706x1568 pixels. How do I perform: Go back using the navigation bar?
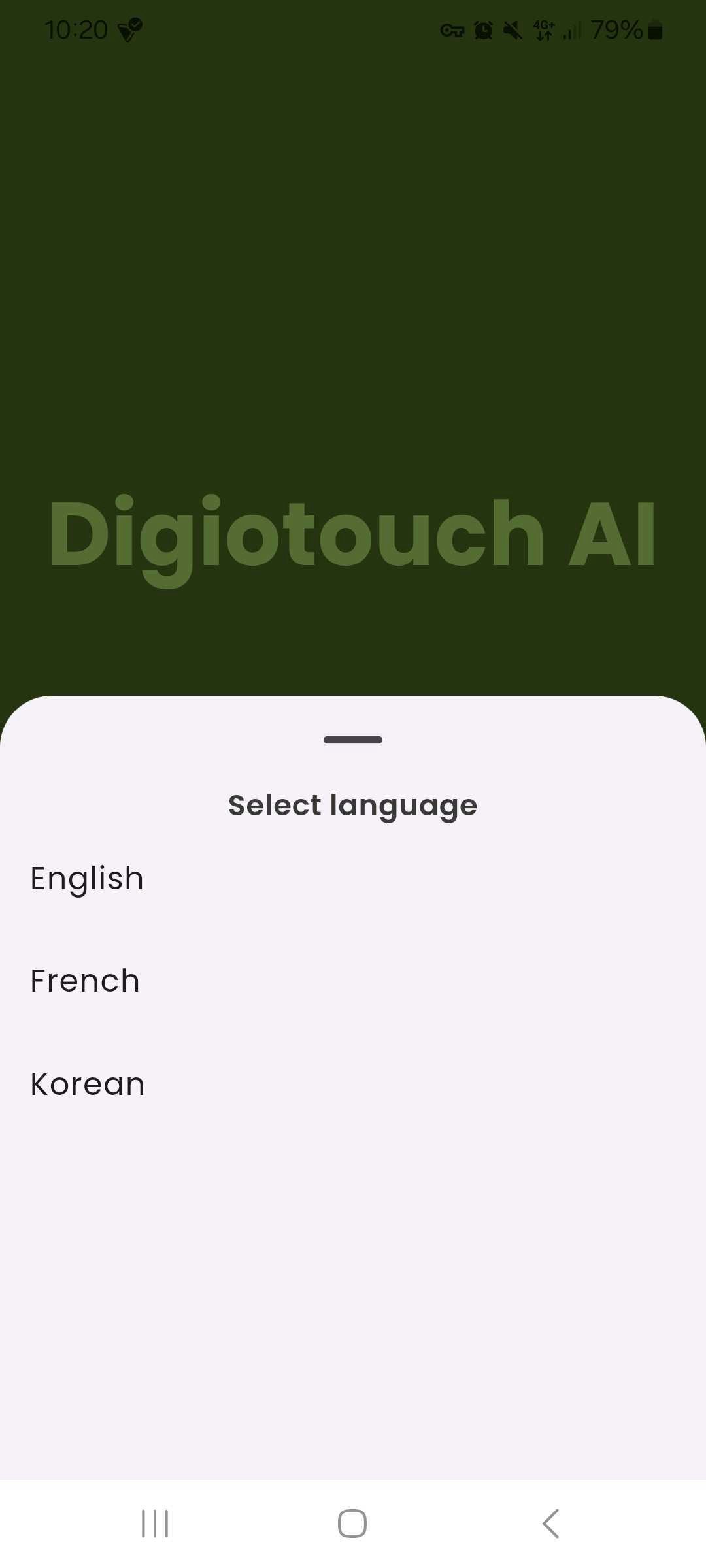pos(550,1524)
